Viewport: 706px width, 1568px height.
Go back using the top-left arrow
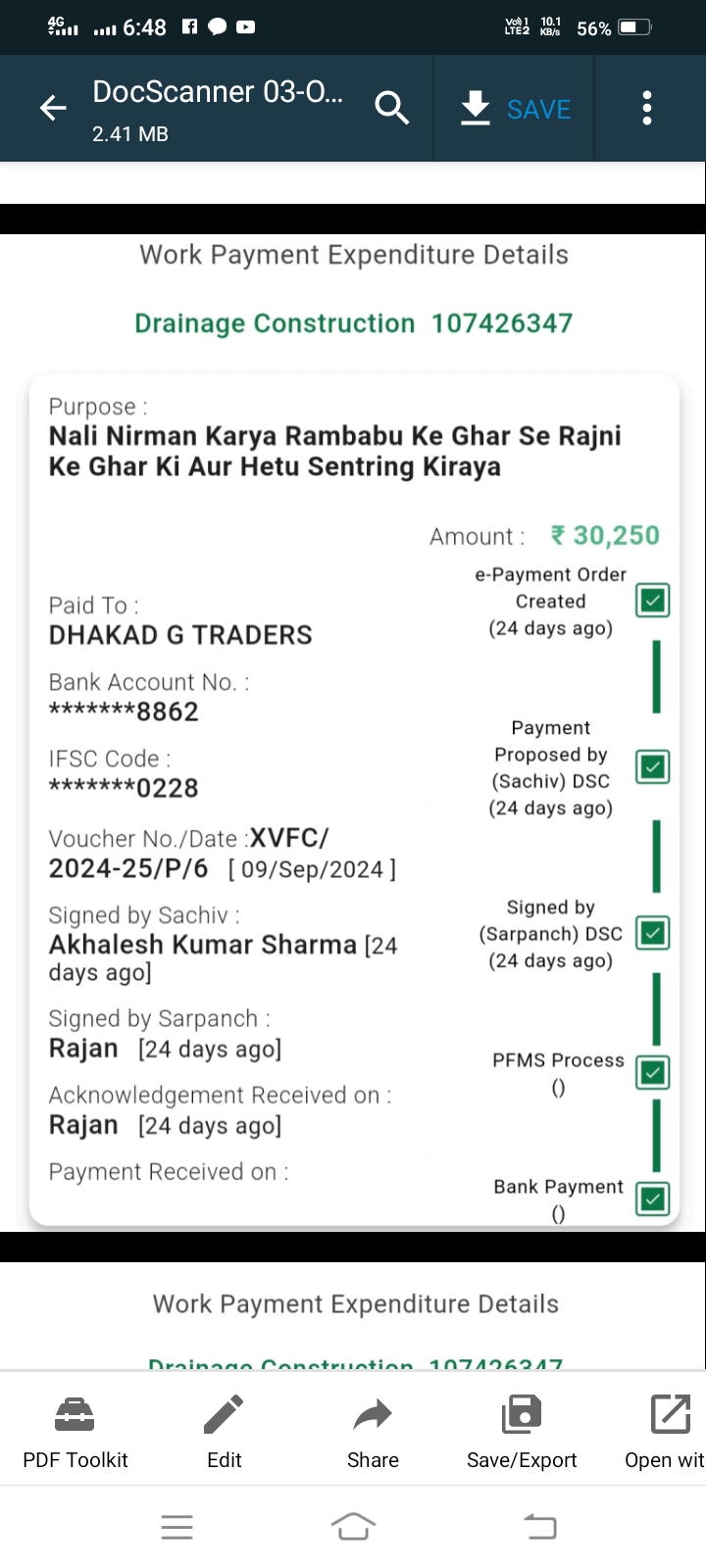click(53, 109)
